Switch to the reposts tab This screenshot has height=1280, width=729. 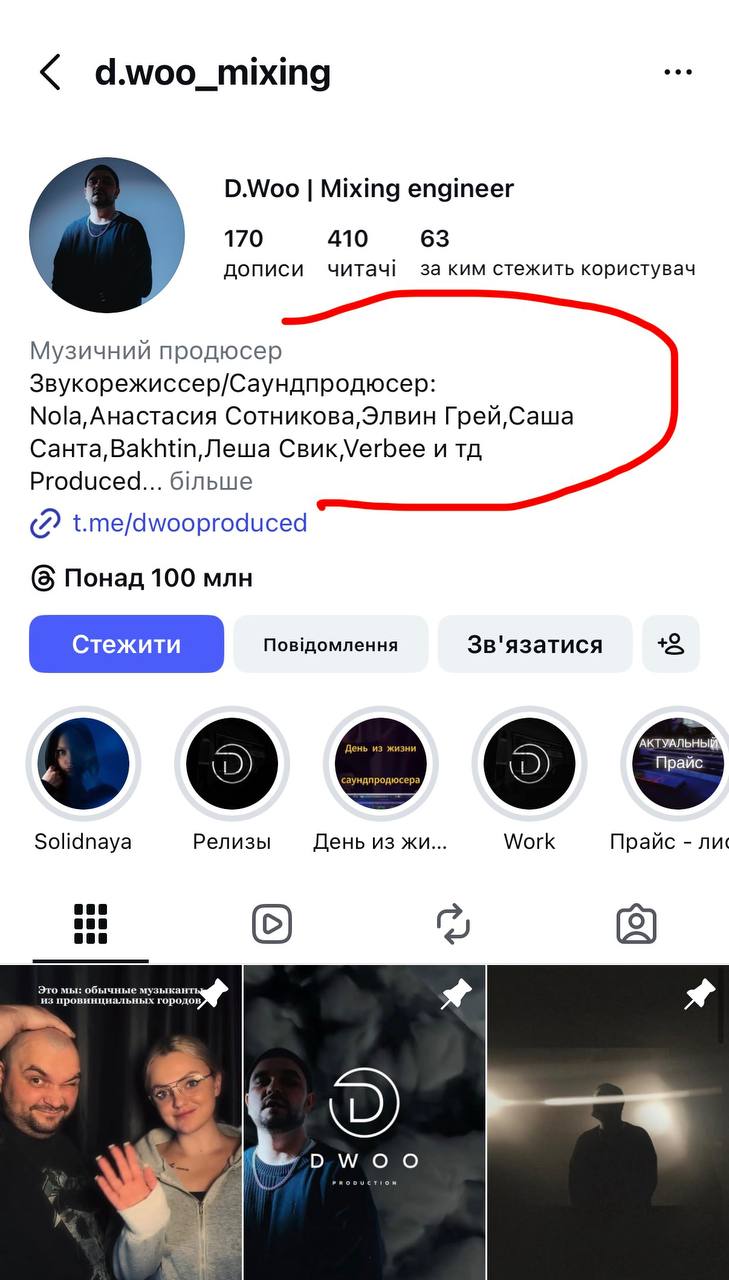[x=454, y=924]
